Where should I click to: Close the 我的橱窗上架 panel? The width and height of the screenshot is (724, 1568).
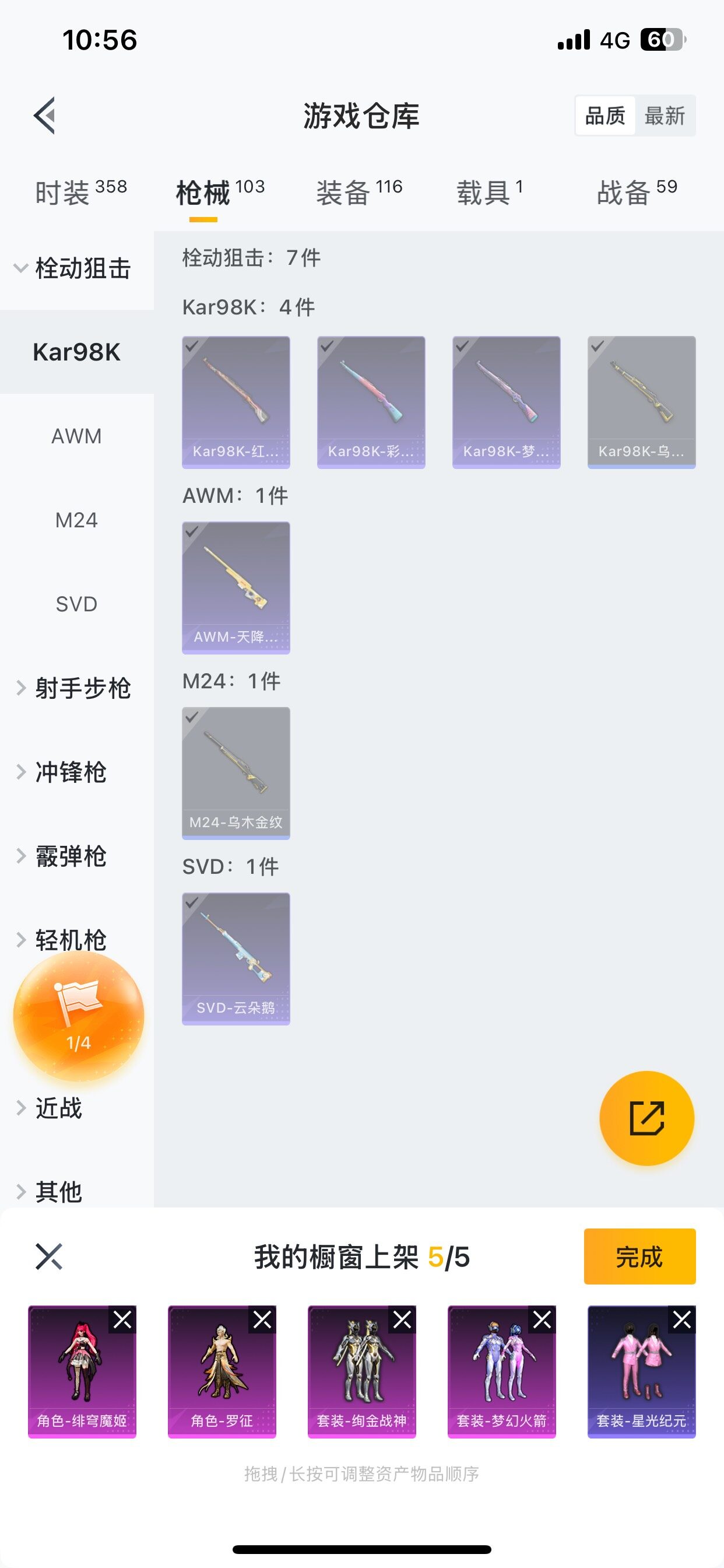[x=48, y=1256]
